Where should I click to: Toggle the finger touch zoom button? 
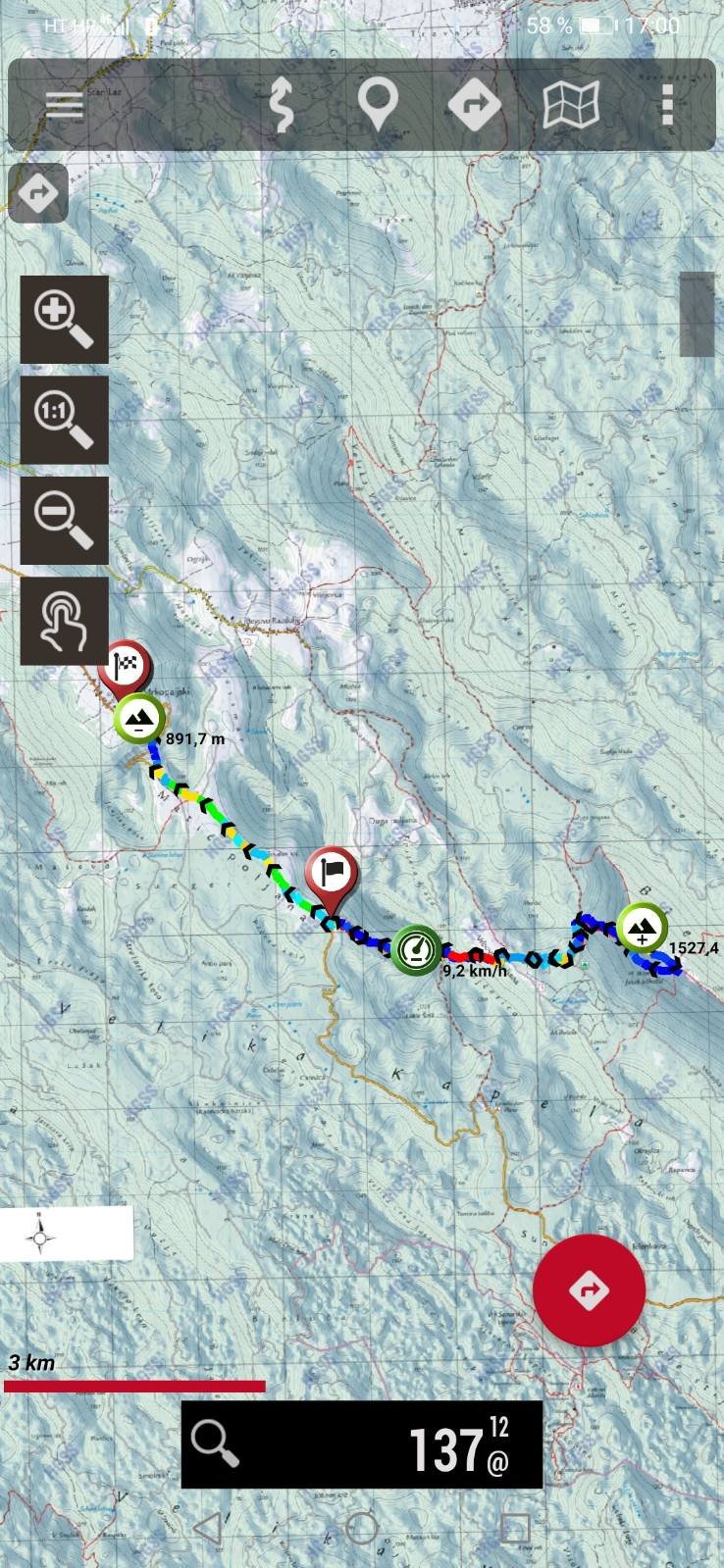(65, 621)
